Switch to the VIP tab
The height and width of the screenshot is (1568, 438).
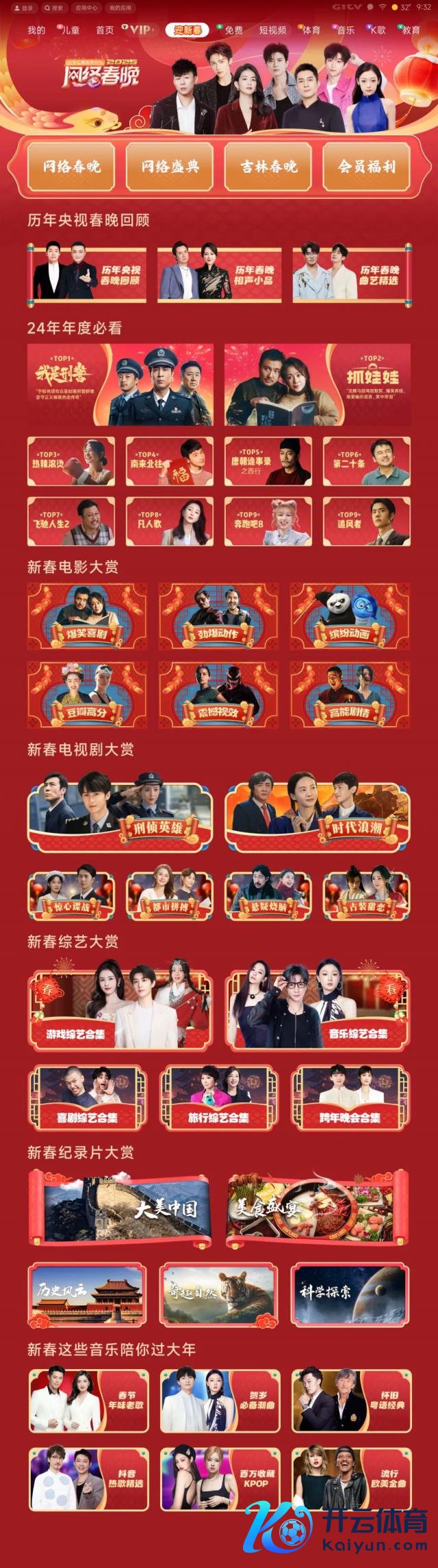click(140, 30)
